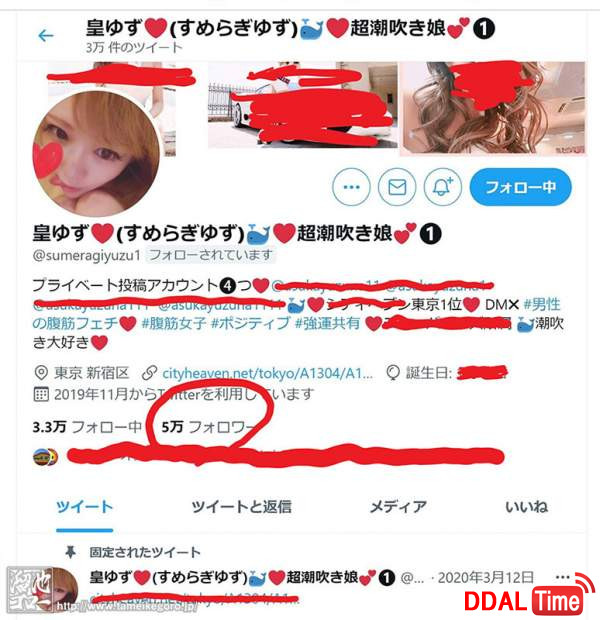The image size is (600, 620).
Task: Select the ツイート tab
Action: coord(84,506)
